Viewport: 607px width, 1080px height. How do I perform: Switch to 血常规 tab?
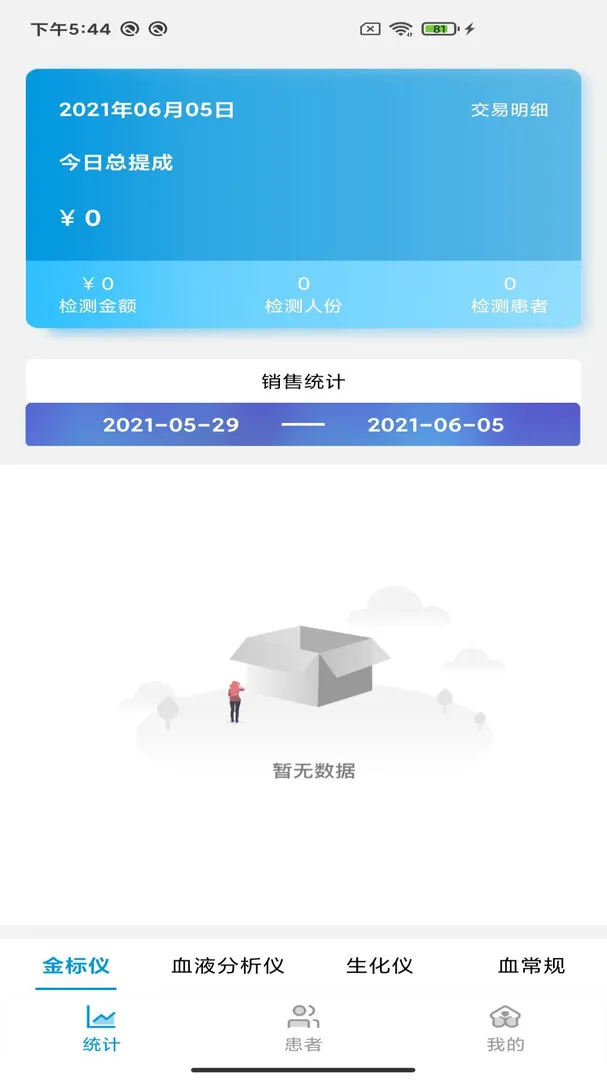pos(531,966)
